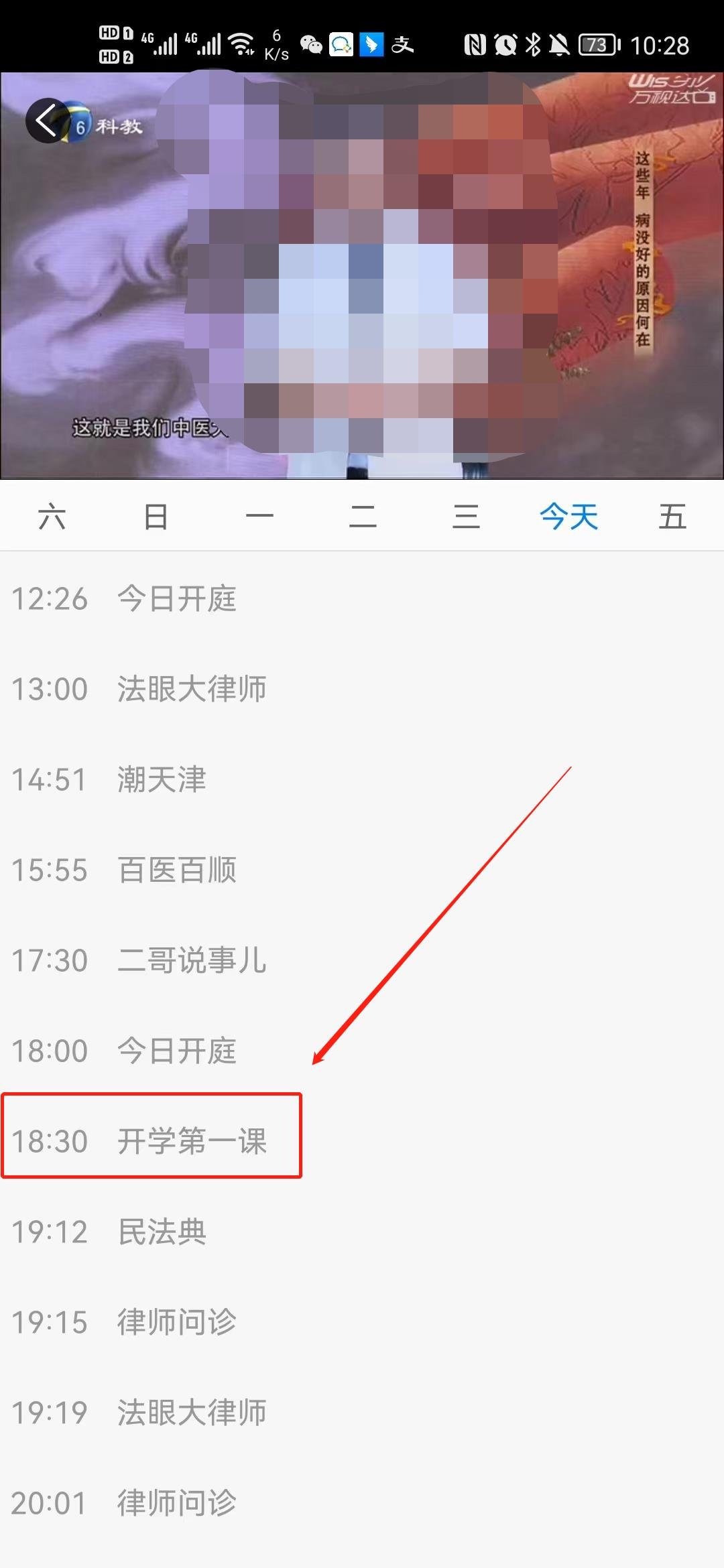The image size is (724, 1568).
Task: Switch to the 三 day tab
Action: point(466,517)
